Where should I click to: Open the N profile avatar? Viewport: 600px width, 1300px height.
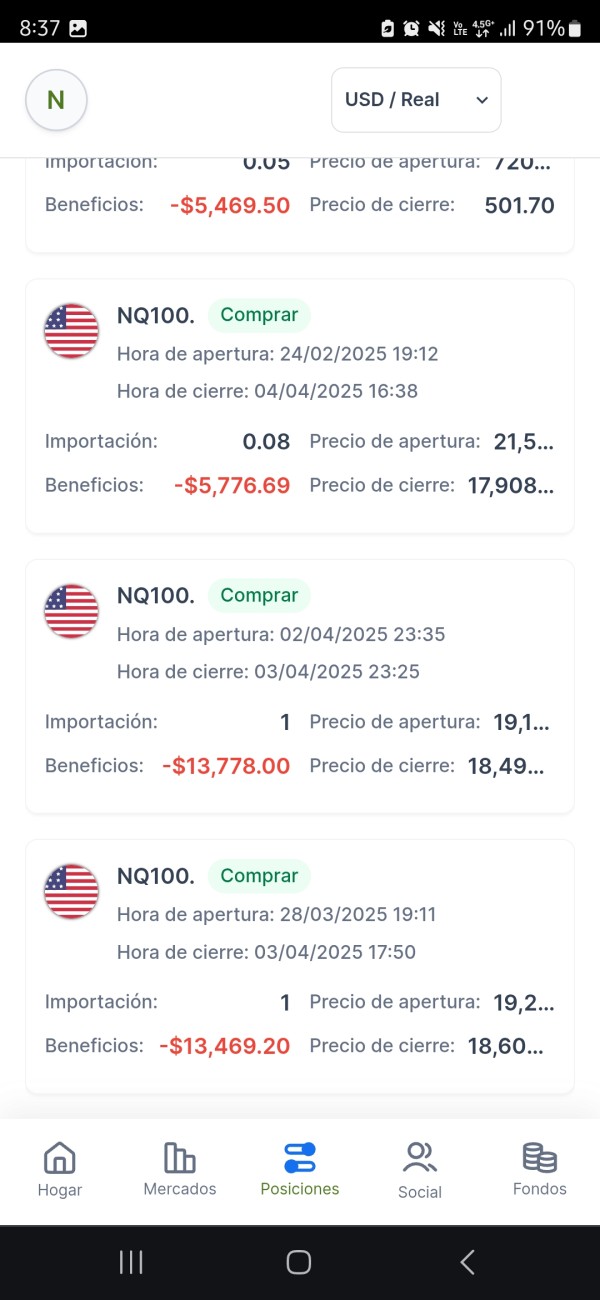coord(56,99)
